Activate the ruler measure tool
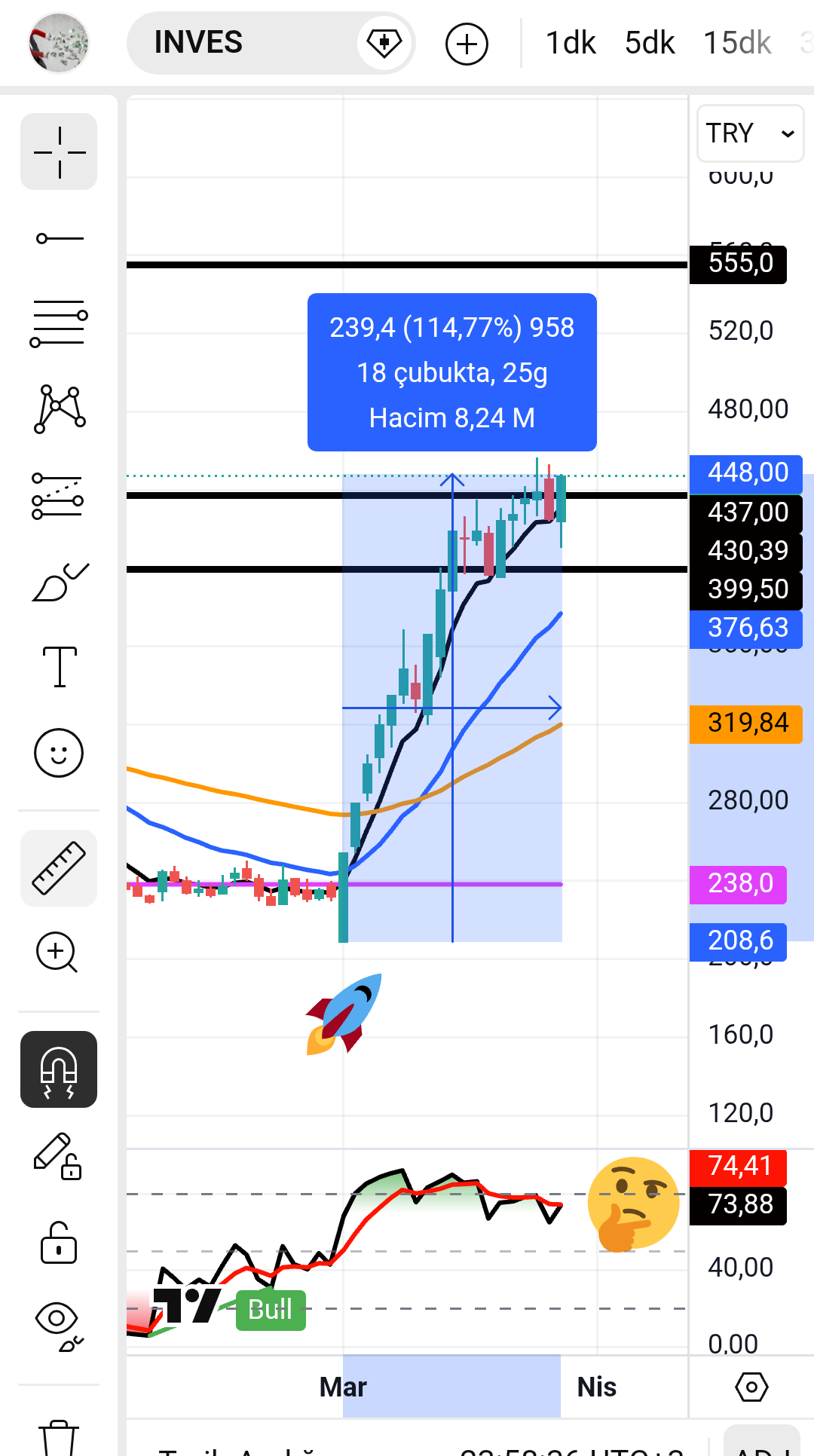 [59, 867]
